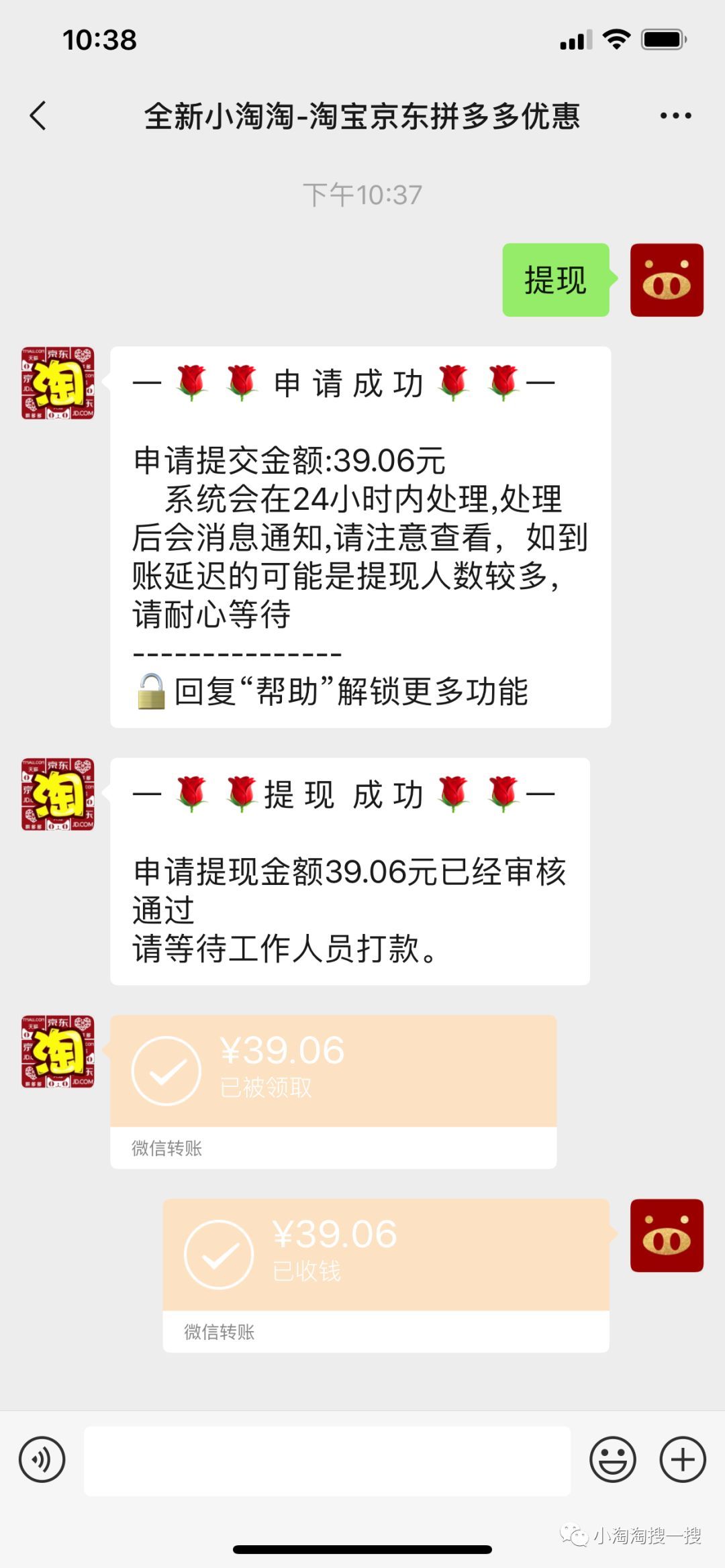Open the 淘 account avatar beside 申请成功

tap(58, 383)
